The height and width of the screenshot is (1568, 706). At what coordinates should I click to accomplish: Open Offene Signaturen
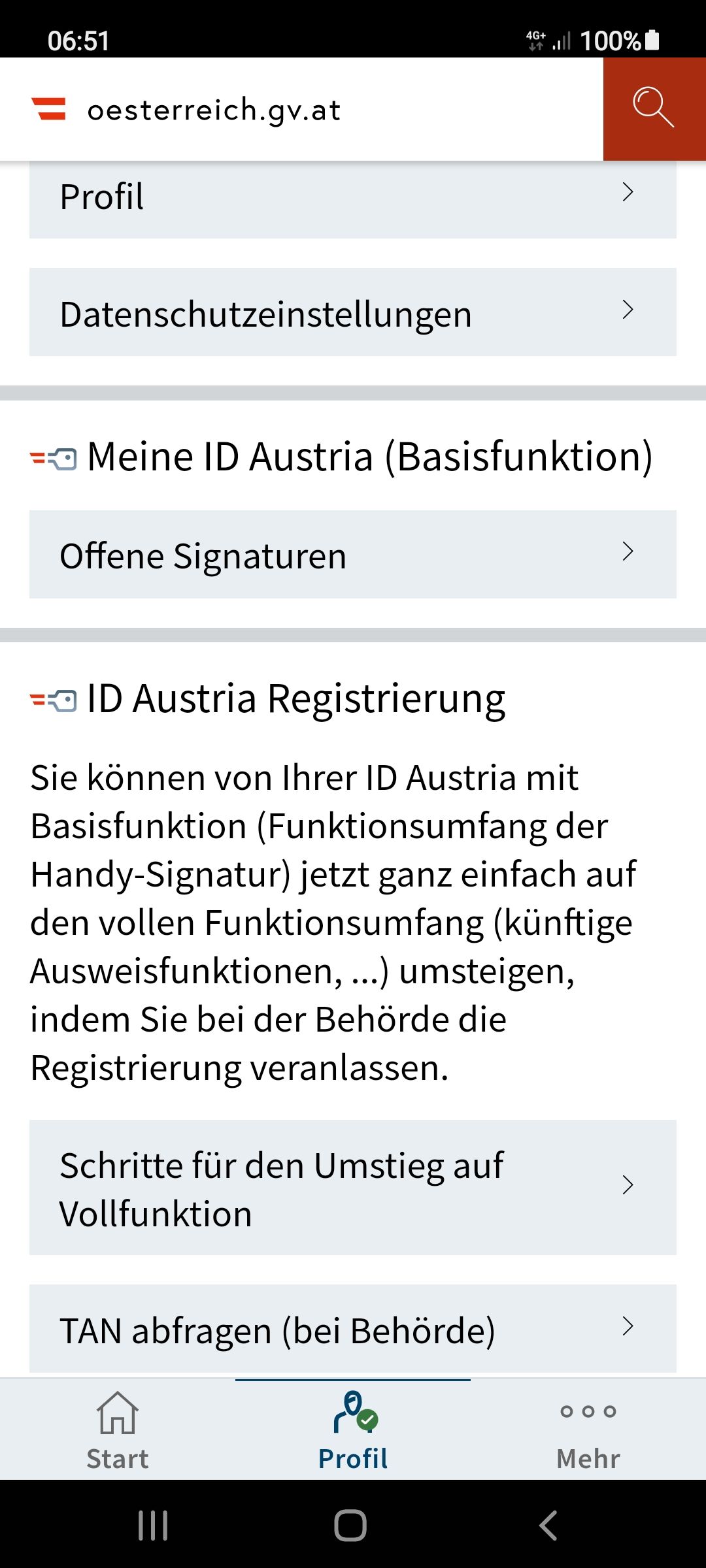352,555
